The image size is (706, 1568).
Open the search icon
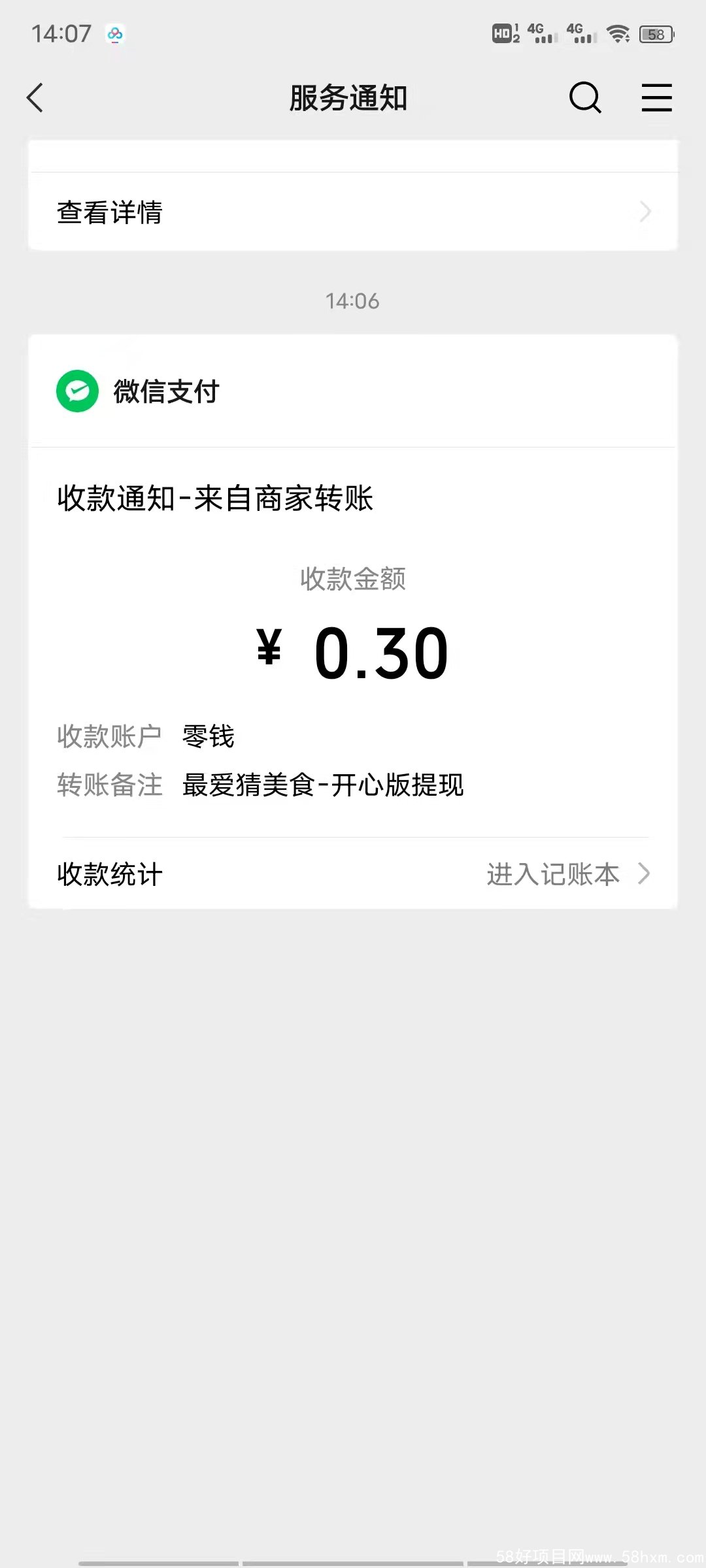coord(585,98)
